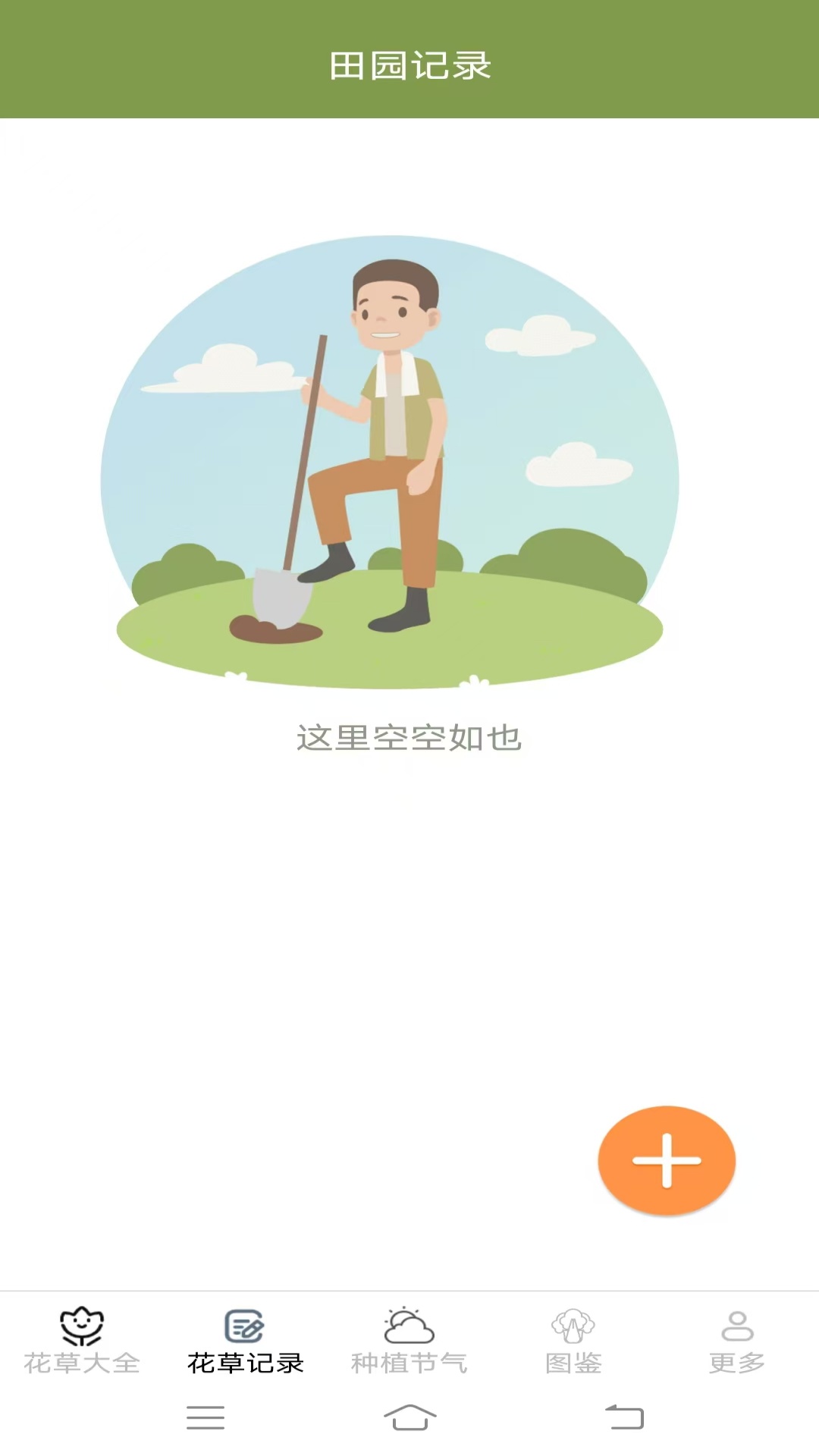
Task: Tap the 田园记录 title bar
Action: tap(409, 66)
